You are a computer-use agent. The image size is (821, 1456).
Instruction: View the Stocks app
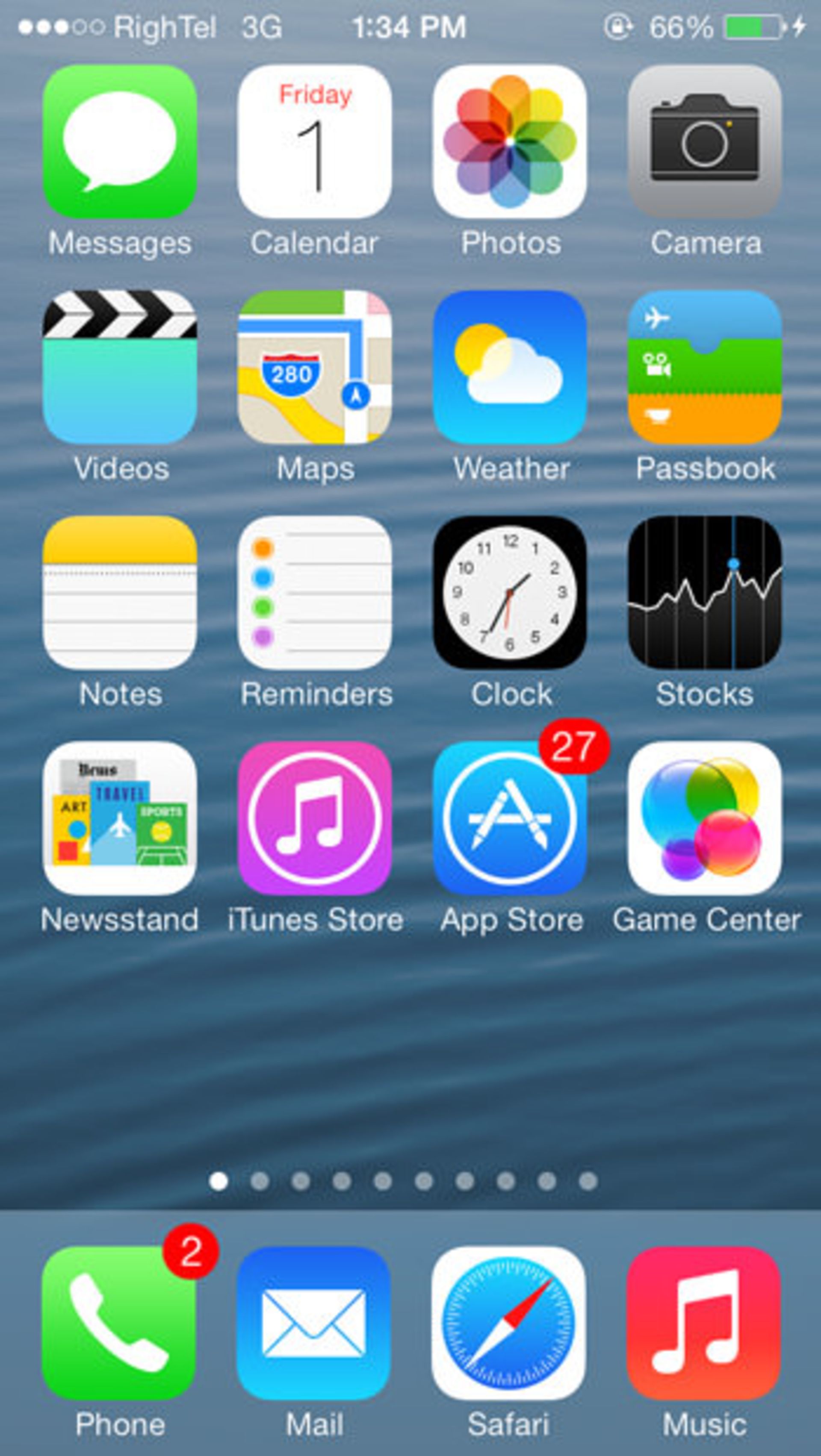pyautogui.click(x=705, y=592)
